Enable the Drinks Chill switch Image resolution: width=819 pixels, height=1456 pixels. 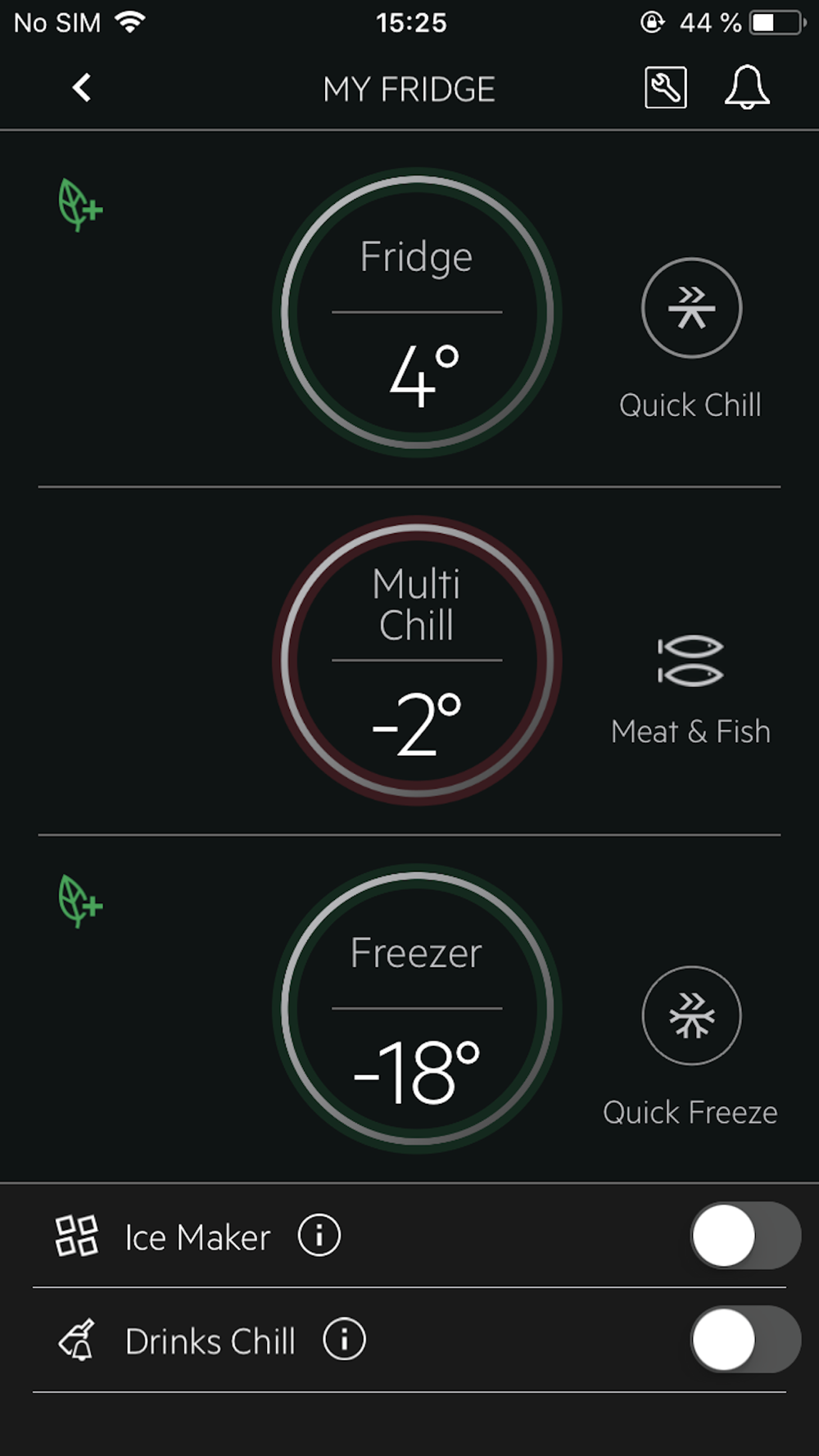[x=744, y=1340]
